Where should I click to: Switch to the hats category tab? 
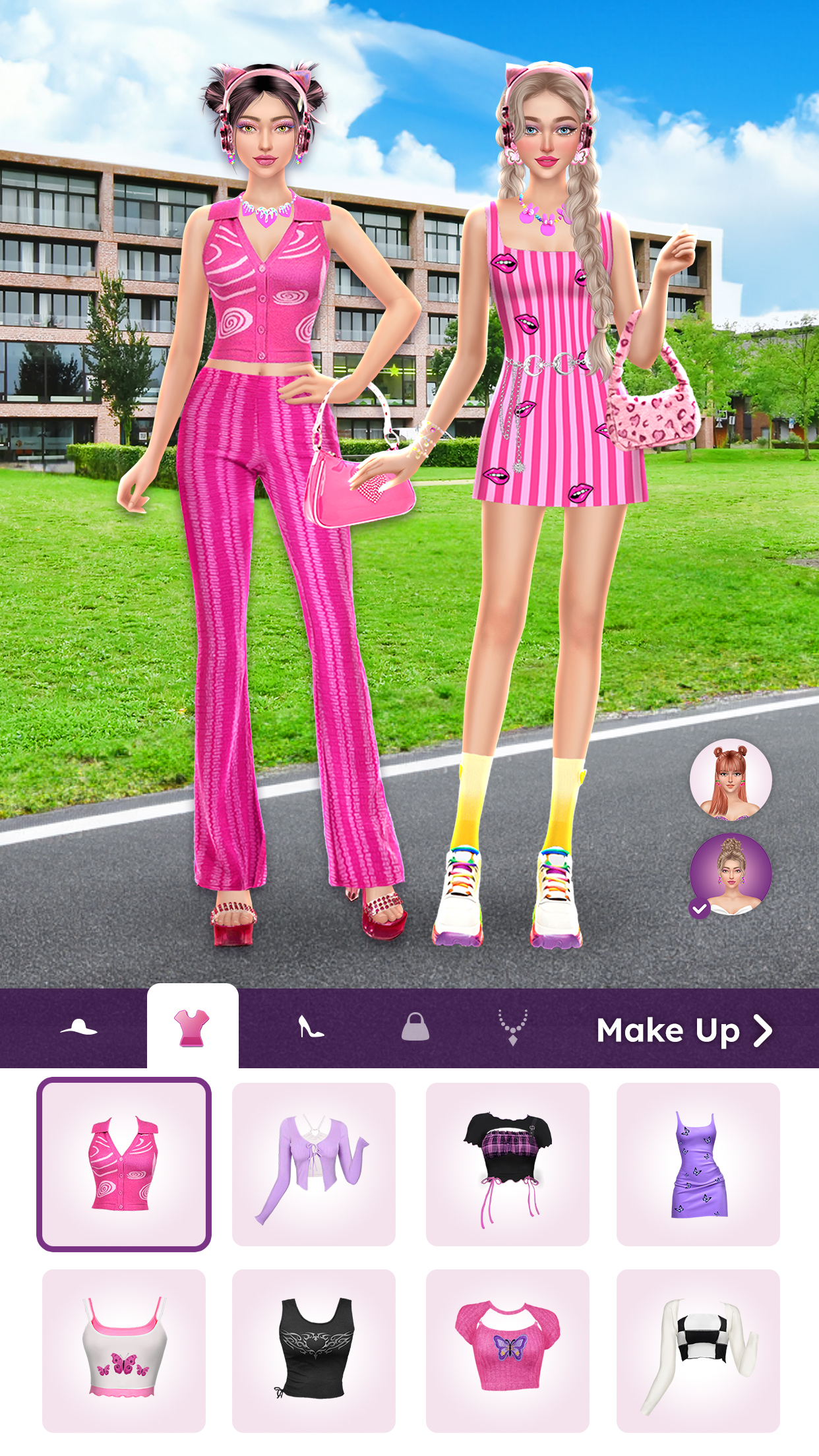(x=78, y=1027)
